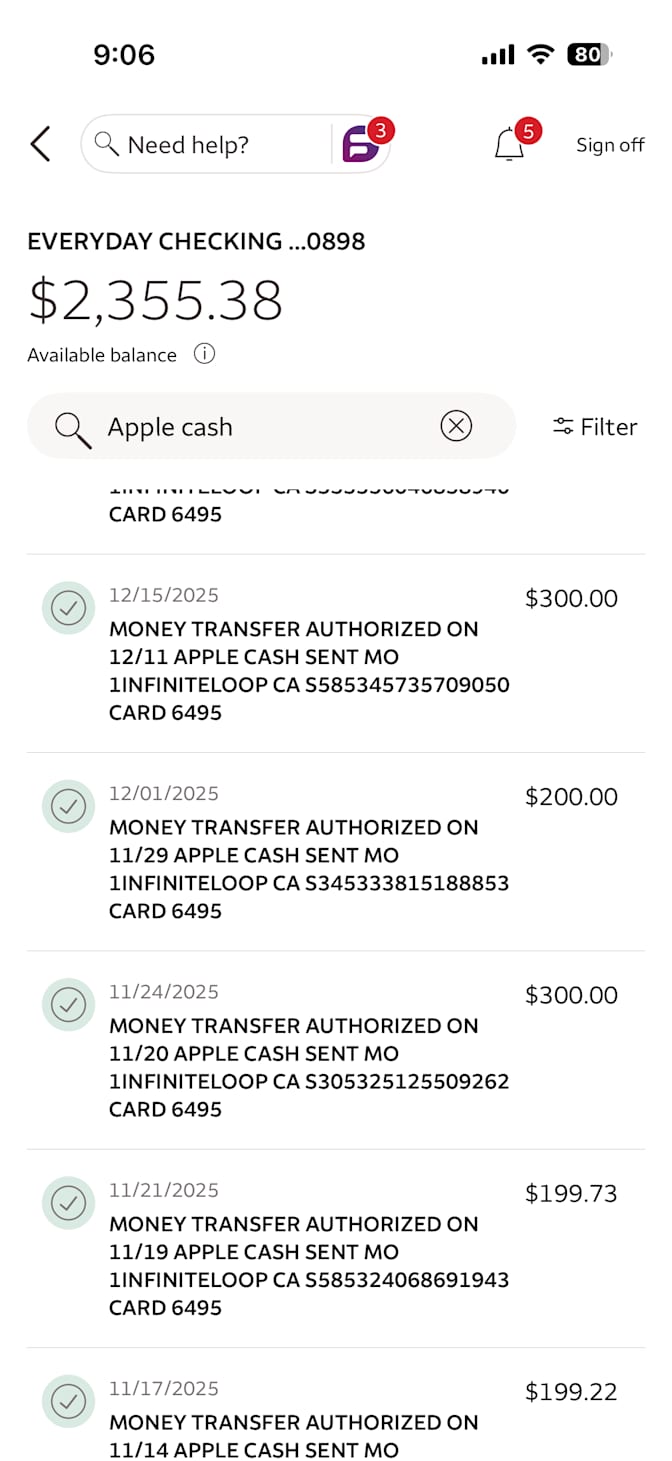Select the 11/21/2025 $199.73 transaction
This screenshot has height=1461, width=672.
tap(336, 1248)
